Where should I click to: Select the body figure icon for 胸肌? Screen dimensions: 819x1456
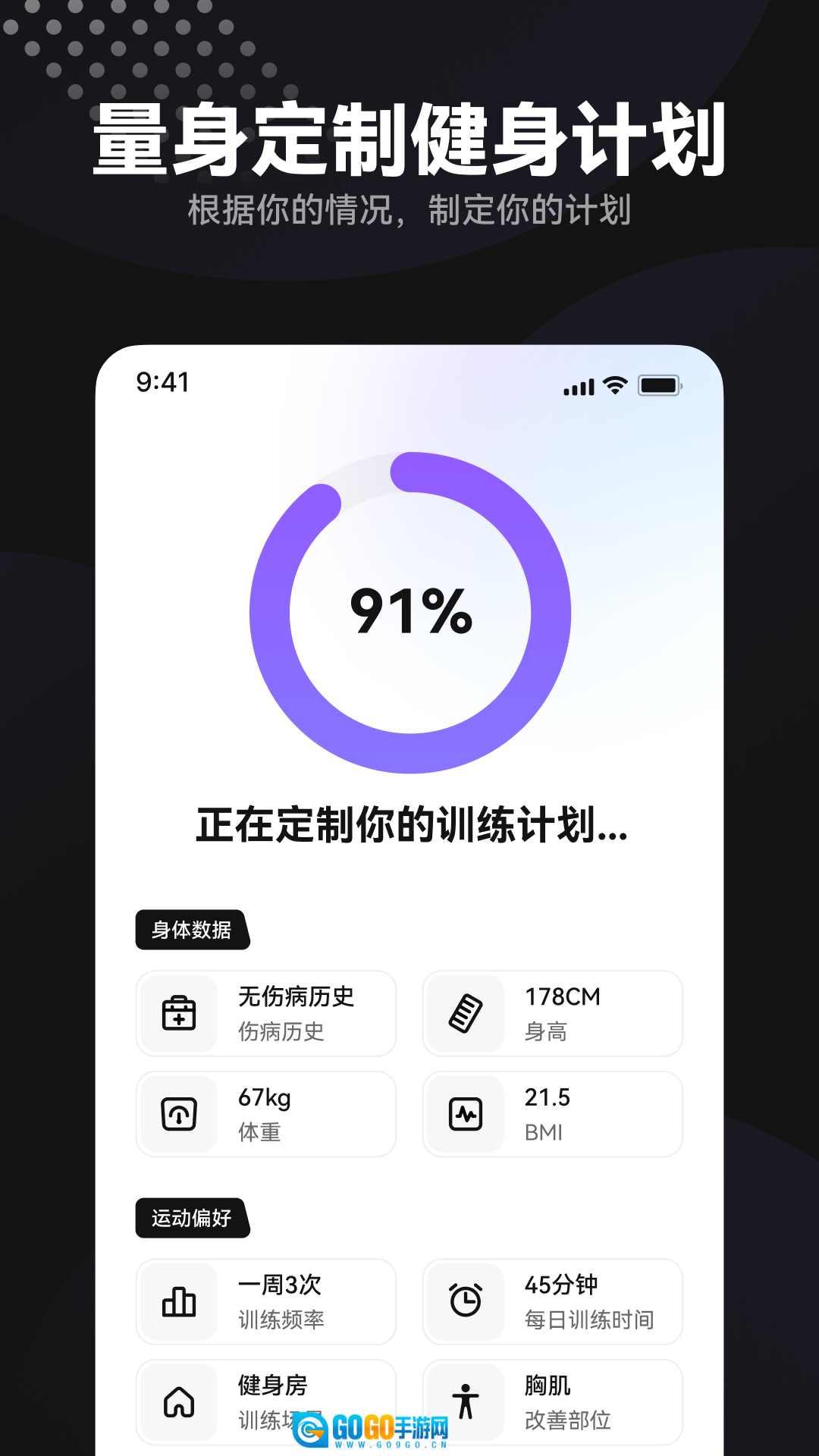coord(465,1402)
